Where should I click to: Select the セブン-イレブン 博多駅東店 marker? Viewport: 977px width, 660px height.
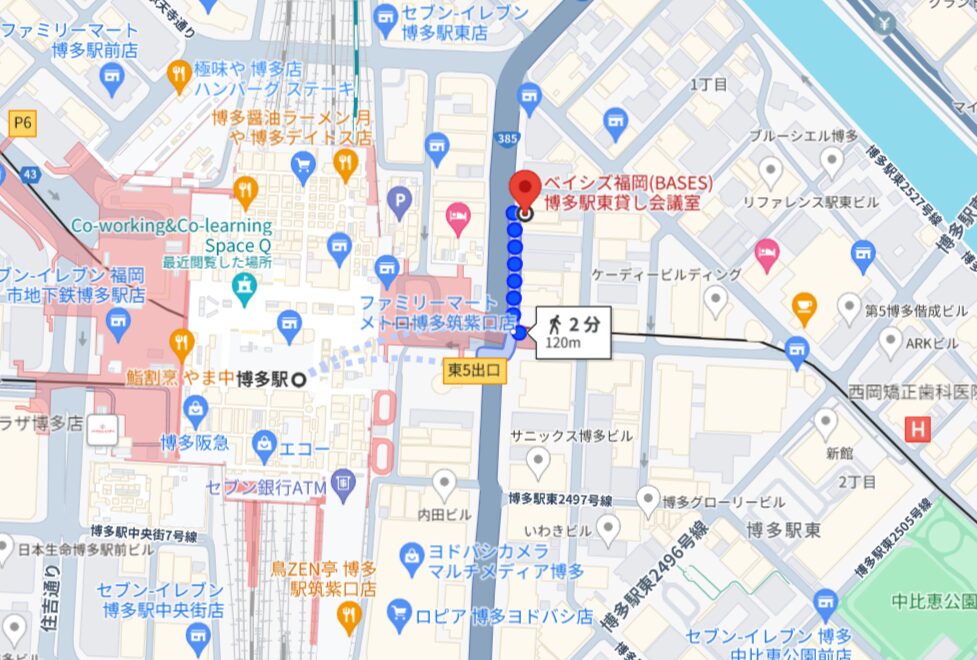(385, 17)
